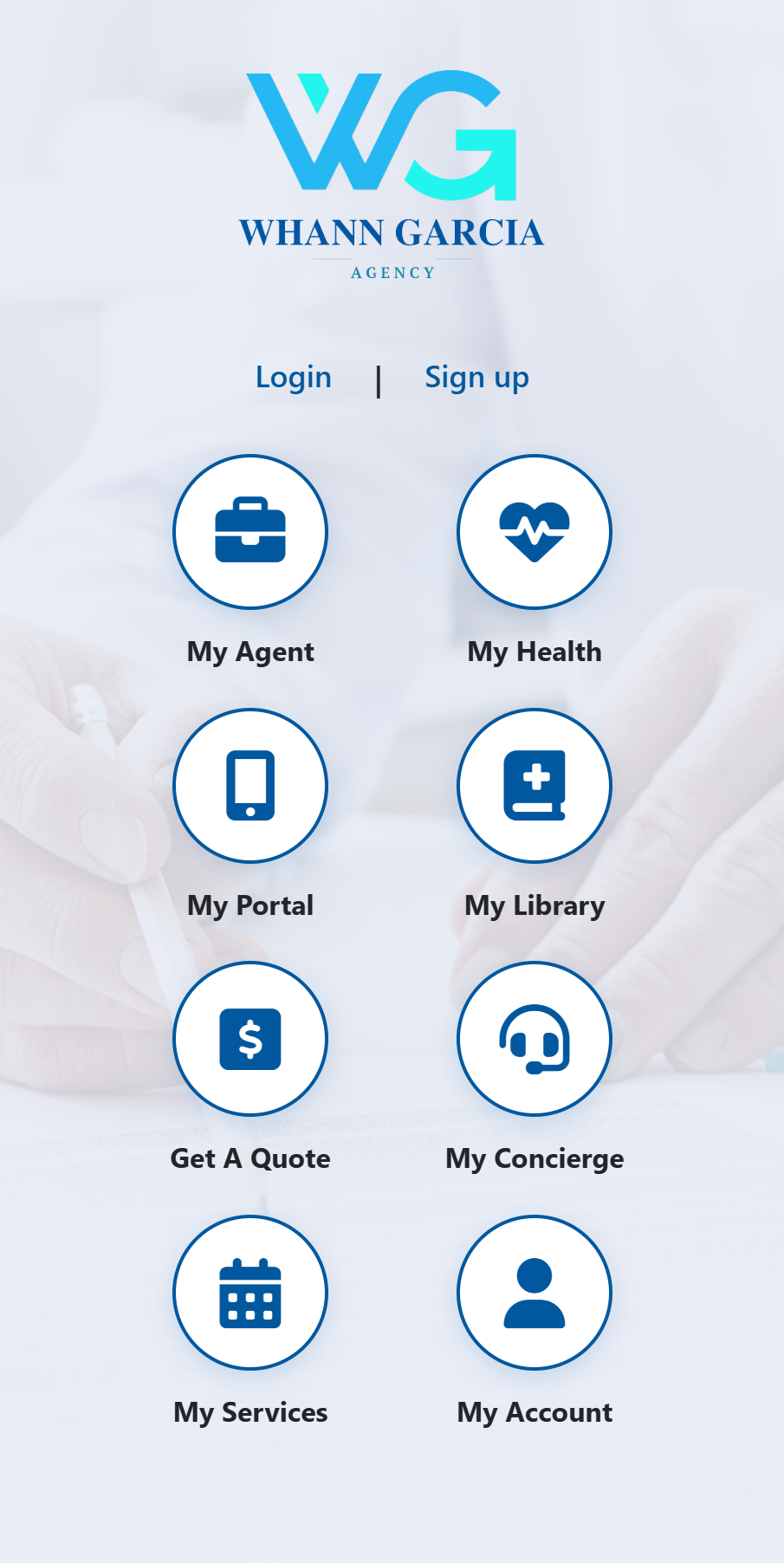Open My Agent via the briefcase icon
The height and width of the screenshot is (1563, 784).
pyautogui.click(x=250, y=531)
